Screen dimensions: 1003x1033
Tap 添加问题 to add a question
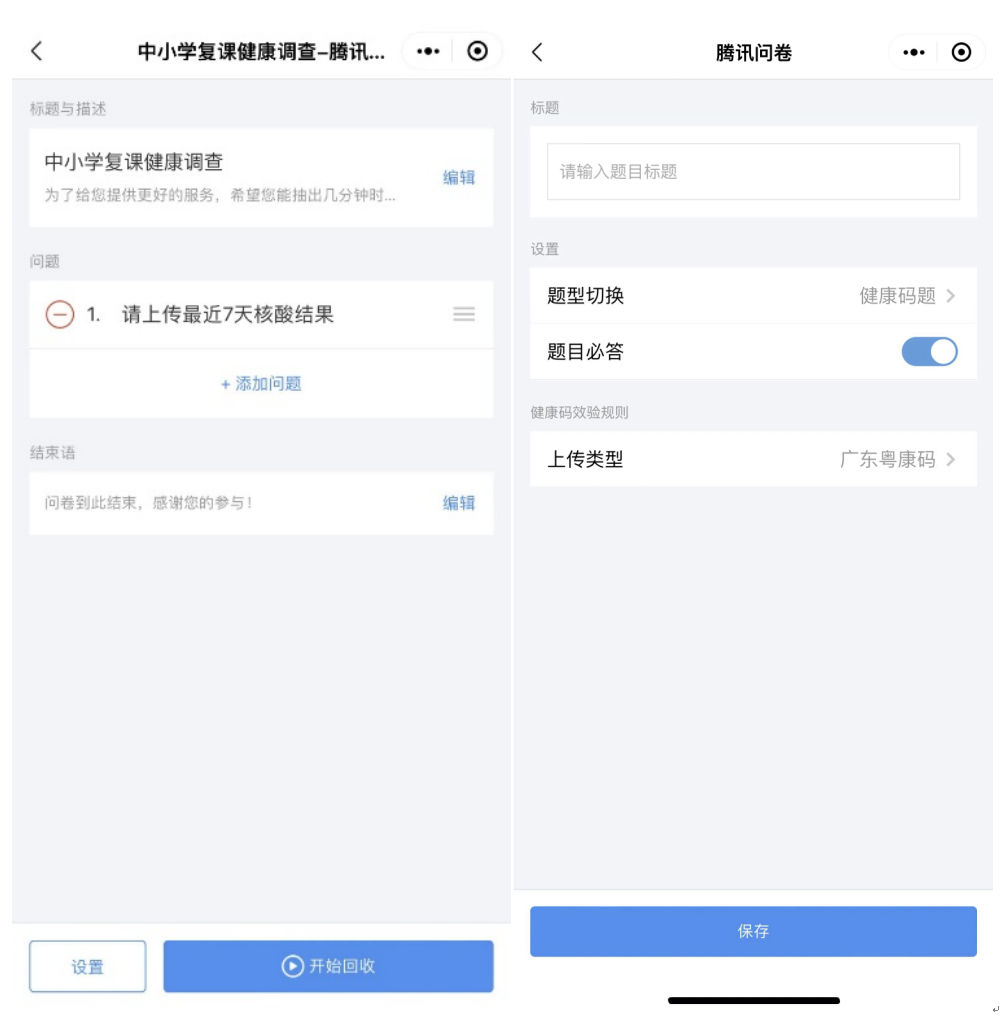tap(261, 384)
